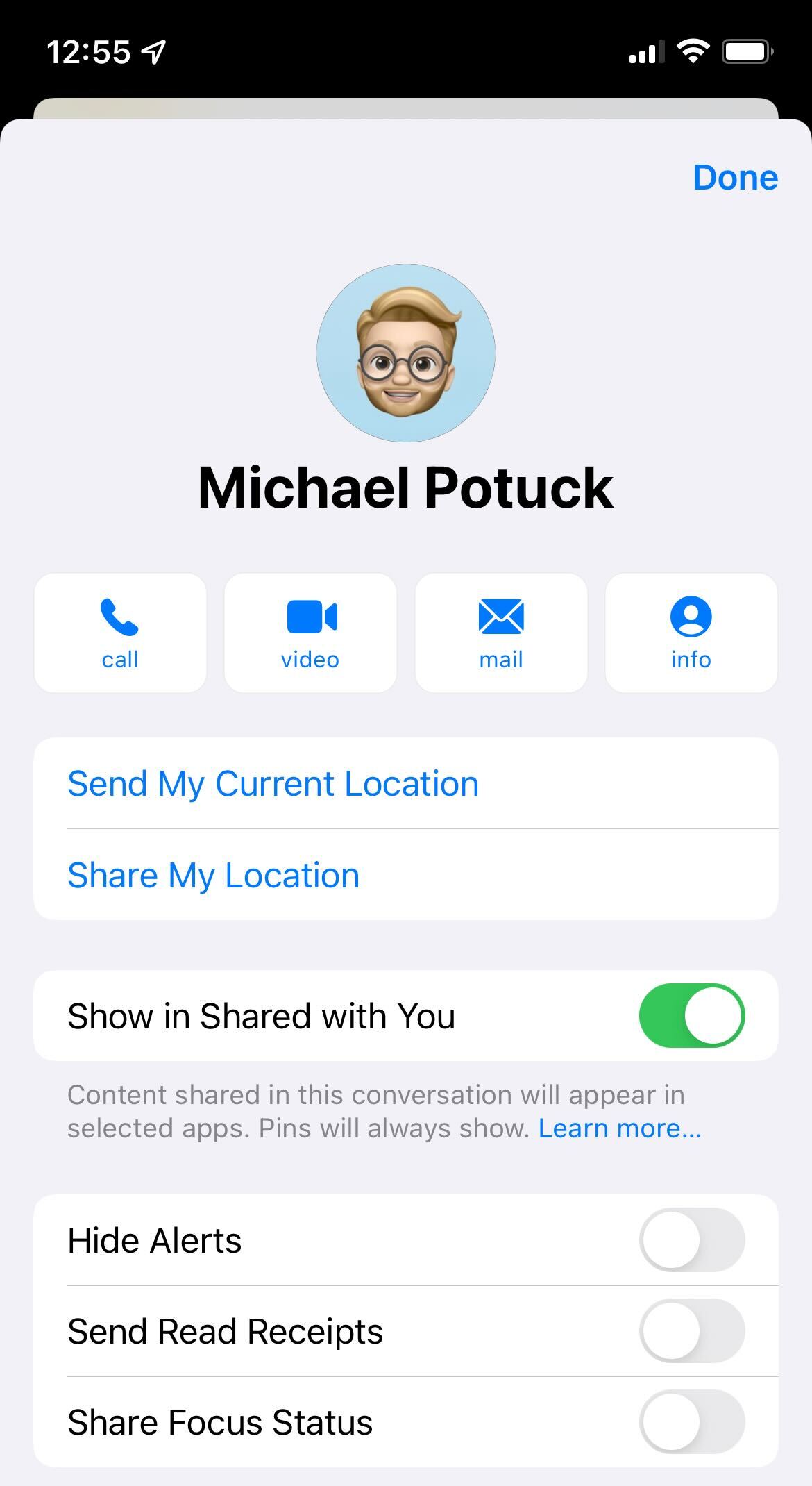Call Michael Potuck
Image resolution: width=812 pixels, height=1486 pixels.
120,633
